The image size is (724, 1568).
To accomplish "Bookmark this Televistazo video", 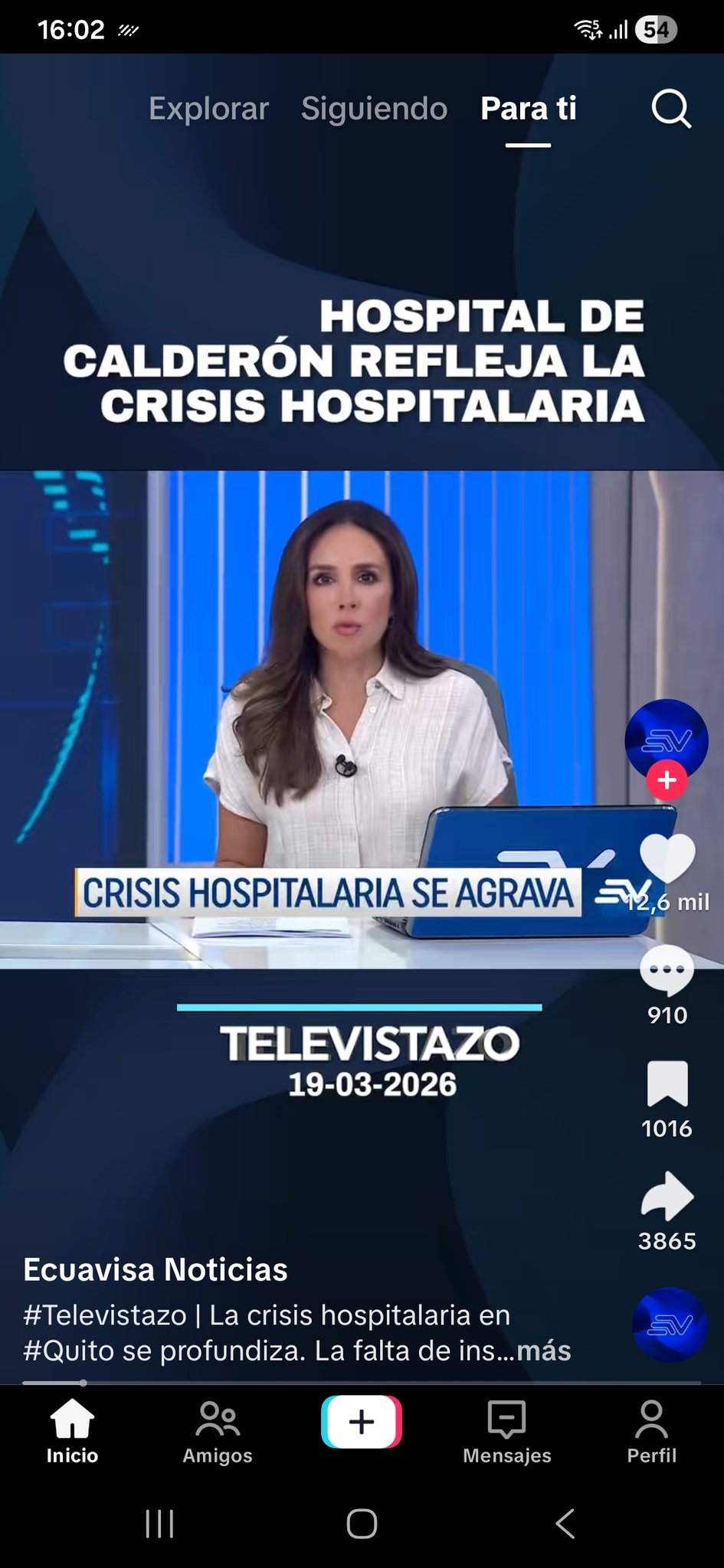I will coord(667,1084).
